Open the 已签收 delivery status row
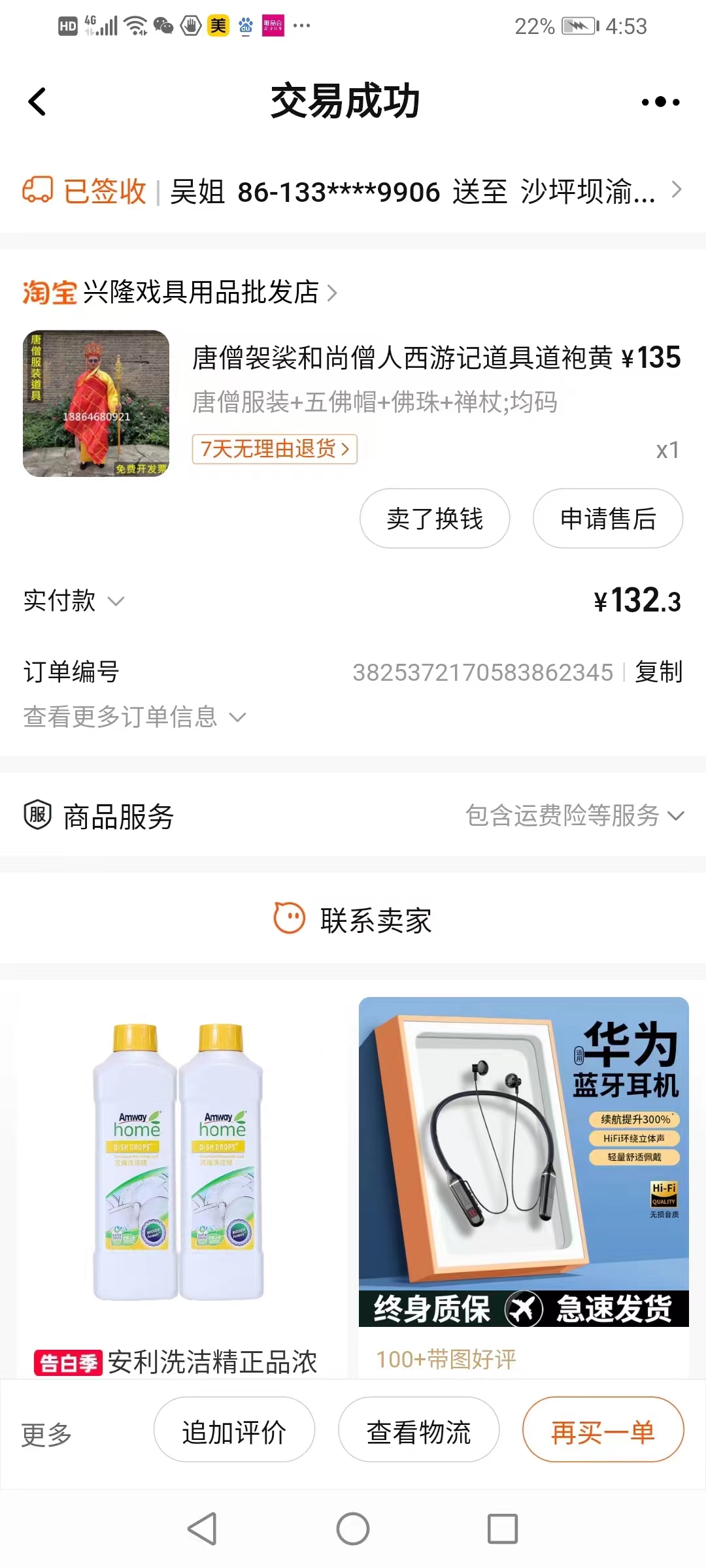This screenshot has width=706, height=1568. [353, 191]
